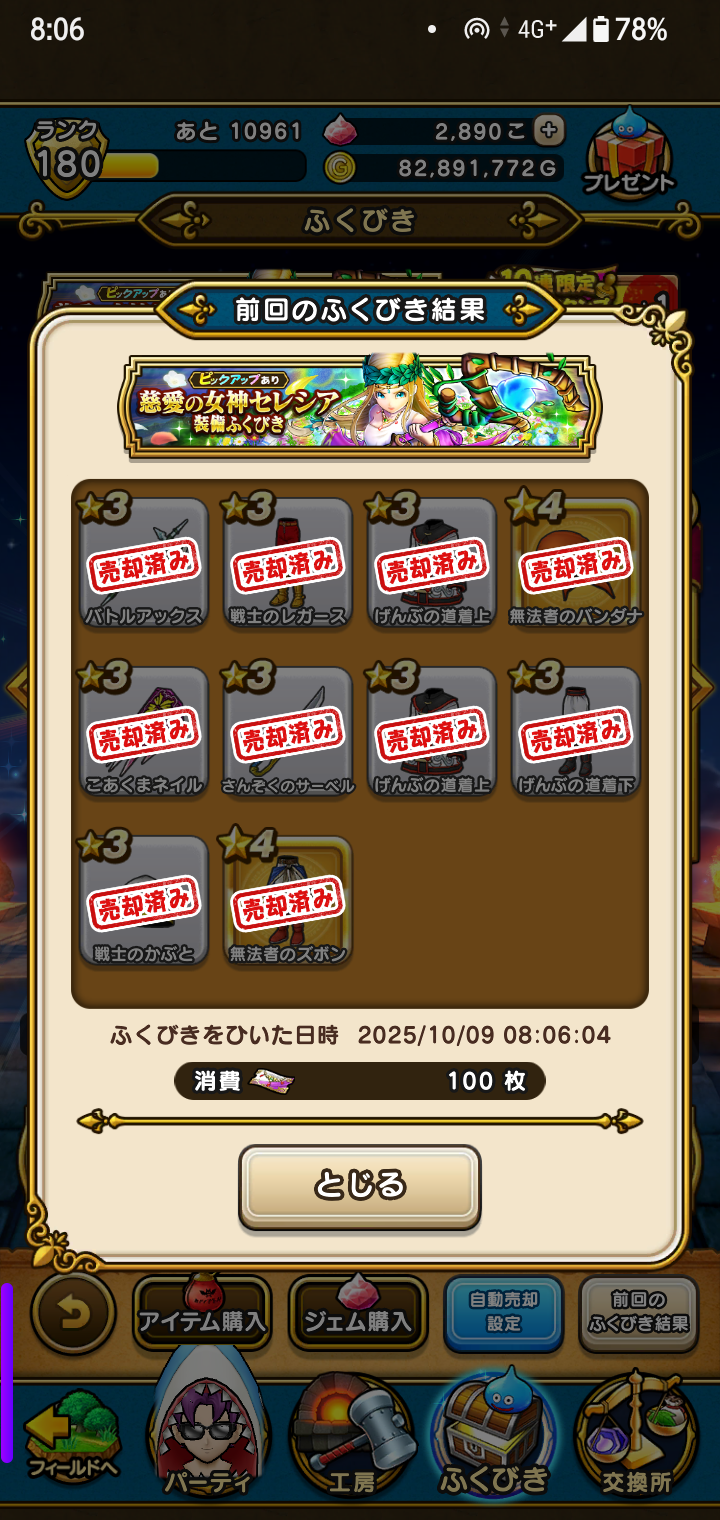Screen dimensions: 720x1520
Task: Add more gems with the plus button
Action: (x=549, y=130)
